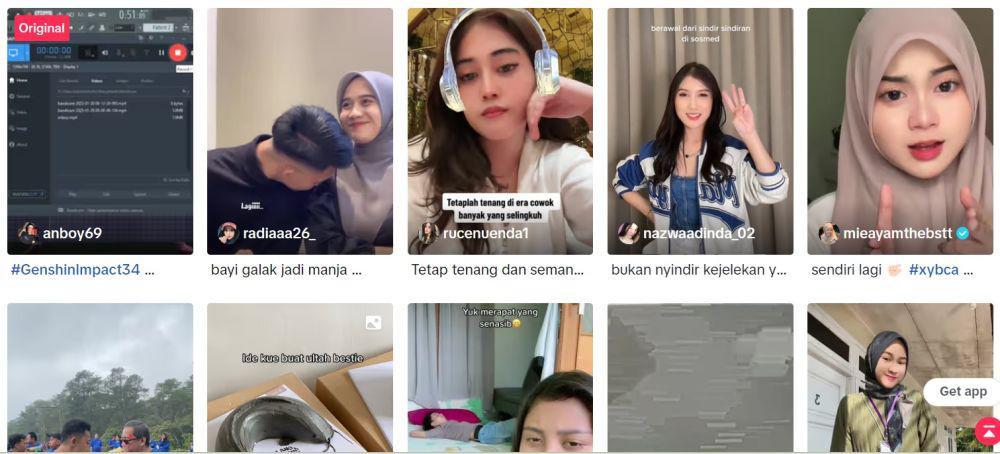The image size is (1000, 454).
Task: Watch mieayamthebstt's video
Action: (x=900, y=130)
